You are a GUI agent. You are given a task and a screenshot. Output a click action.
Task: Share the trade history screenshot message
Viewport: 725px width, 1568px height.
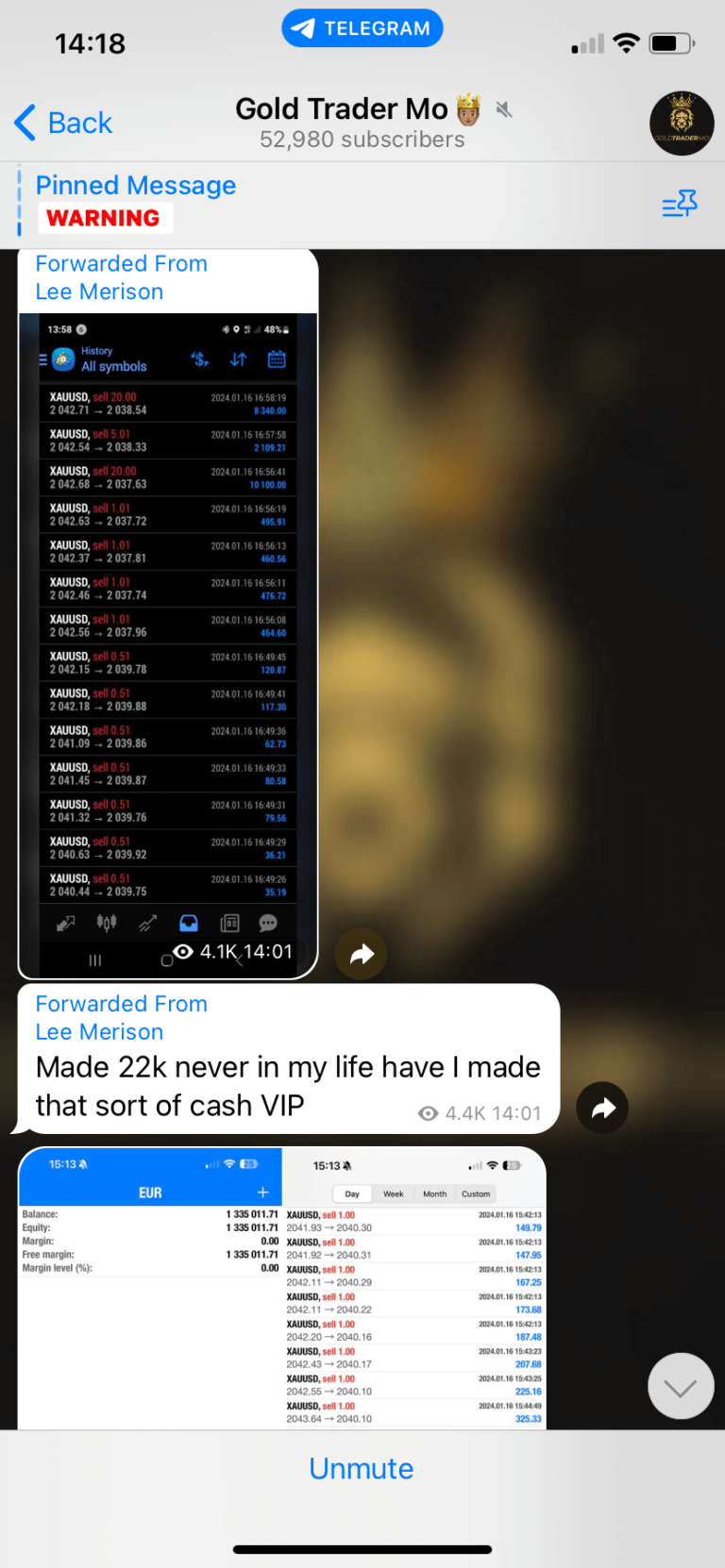point(362,955)
